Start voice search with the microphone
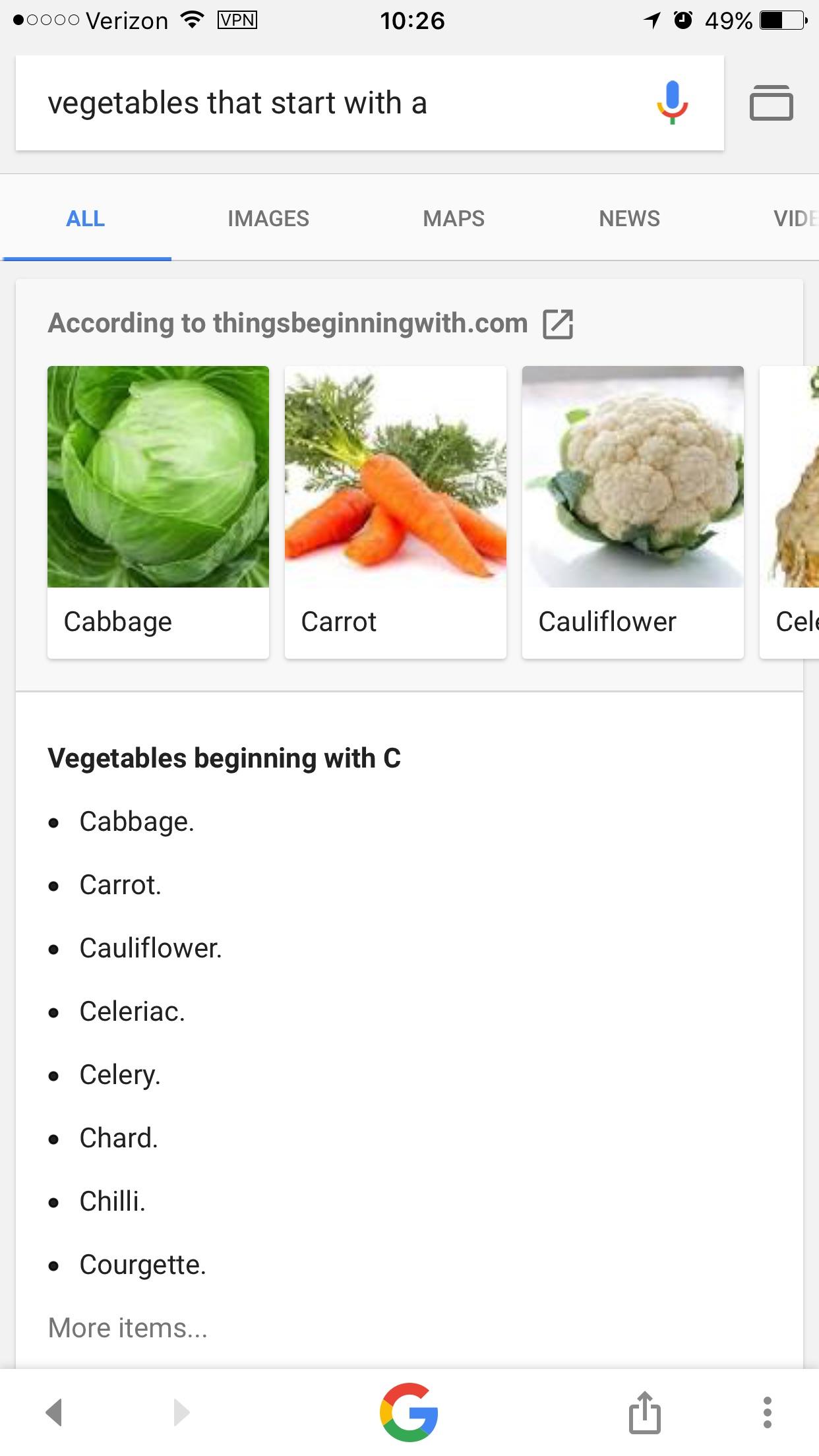The image size is (819, 1456). 672,103
